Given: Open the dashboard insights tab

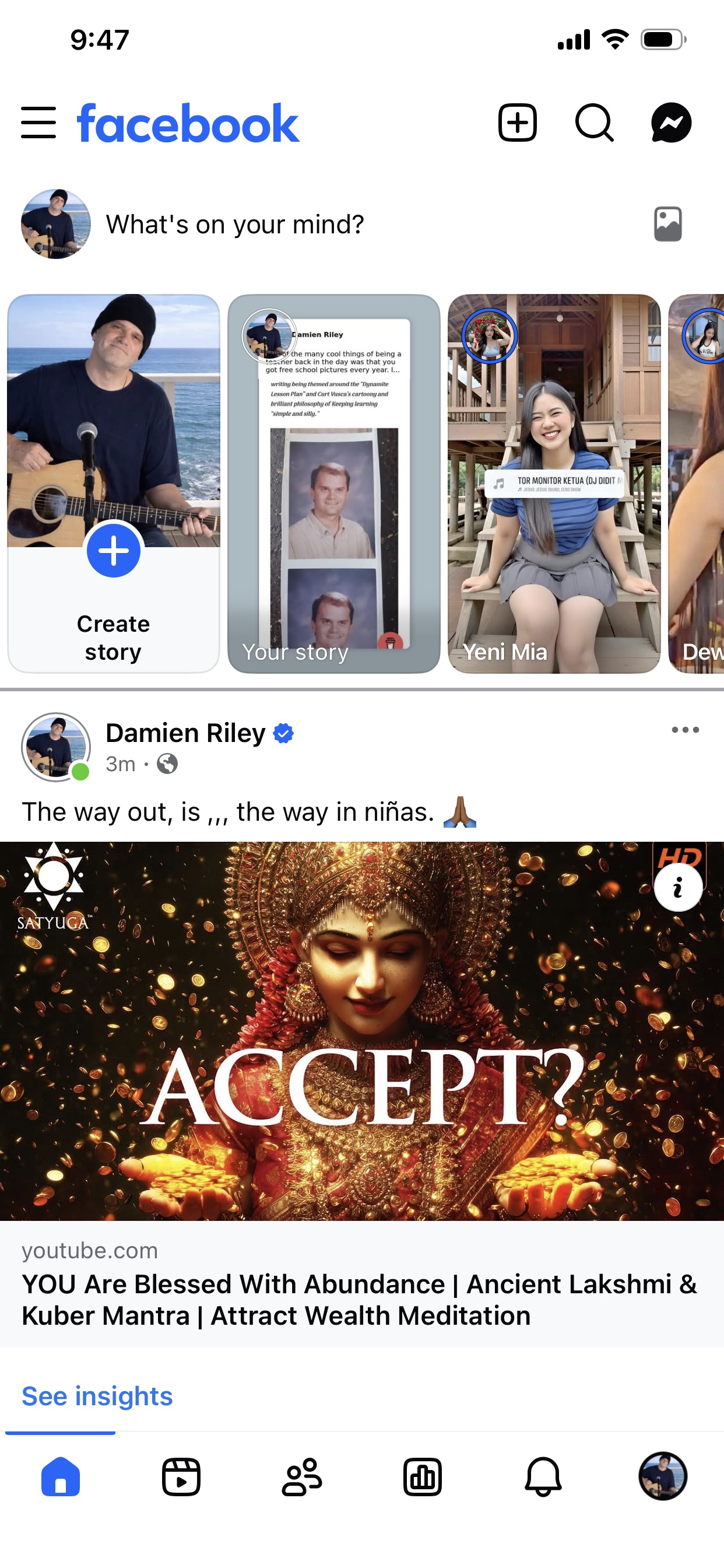Looking at the screenshot, I should click(422, 1476).
